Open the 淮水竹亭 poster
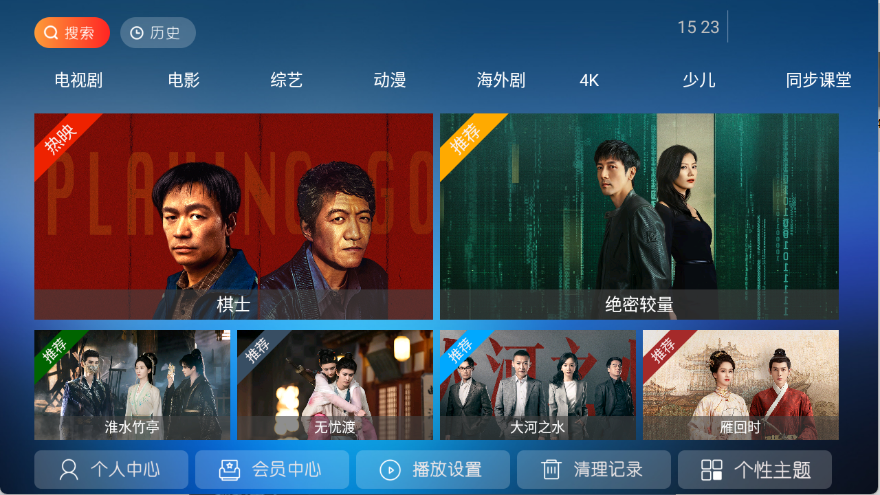This screenshot has height=495, width=880. (x=132, y=385)
